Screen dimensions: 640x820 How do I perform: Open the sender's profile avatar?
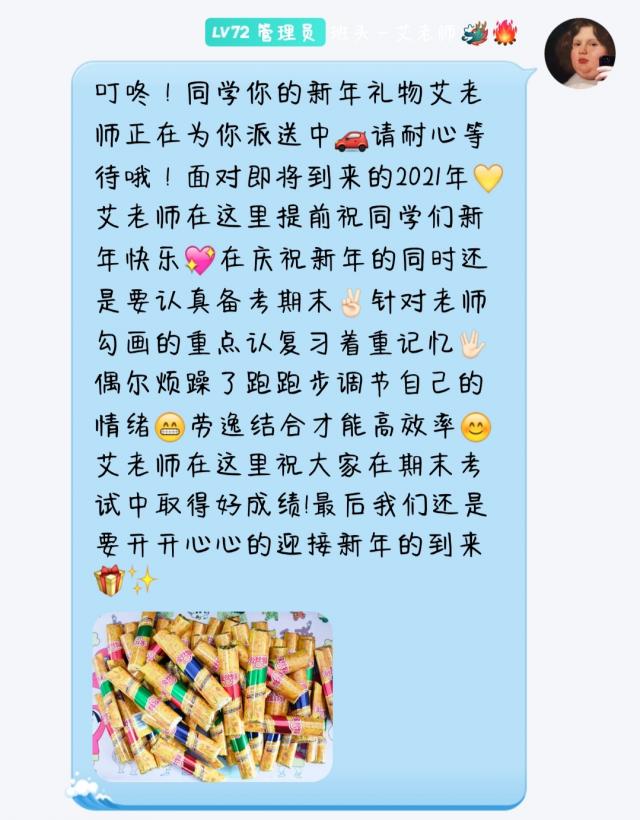(579, 53)
